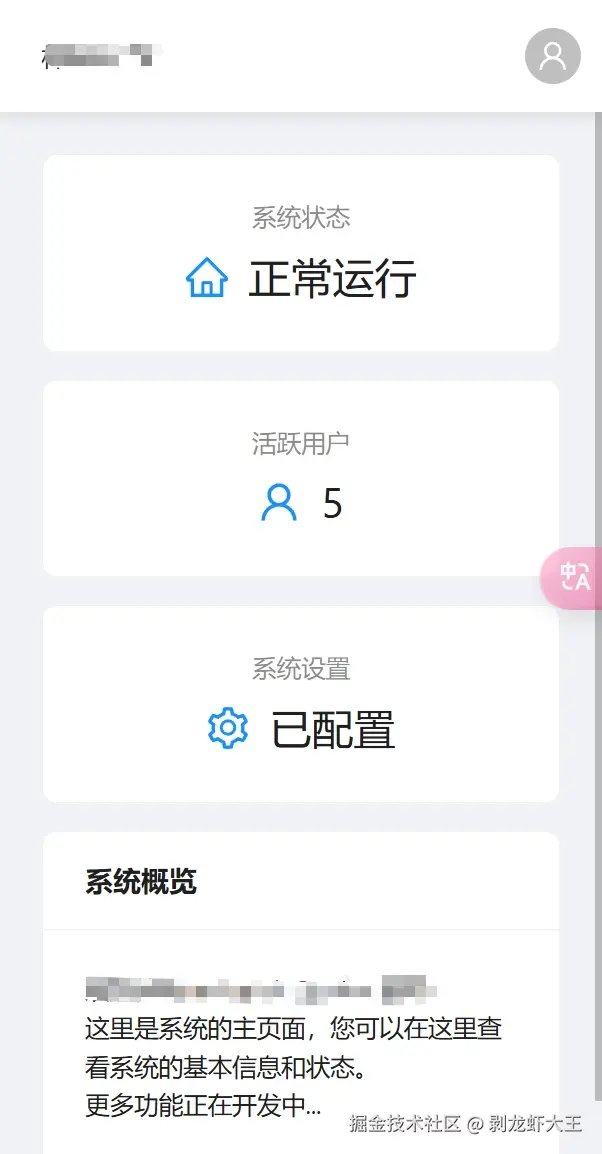Open the 系统设置 card
The image size is (602, 1154).
pyautogui.click(x=300, y=704)
